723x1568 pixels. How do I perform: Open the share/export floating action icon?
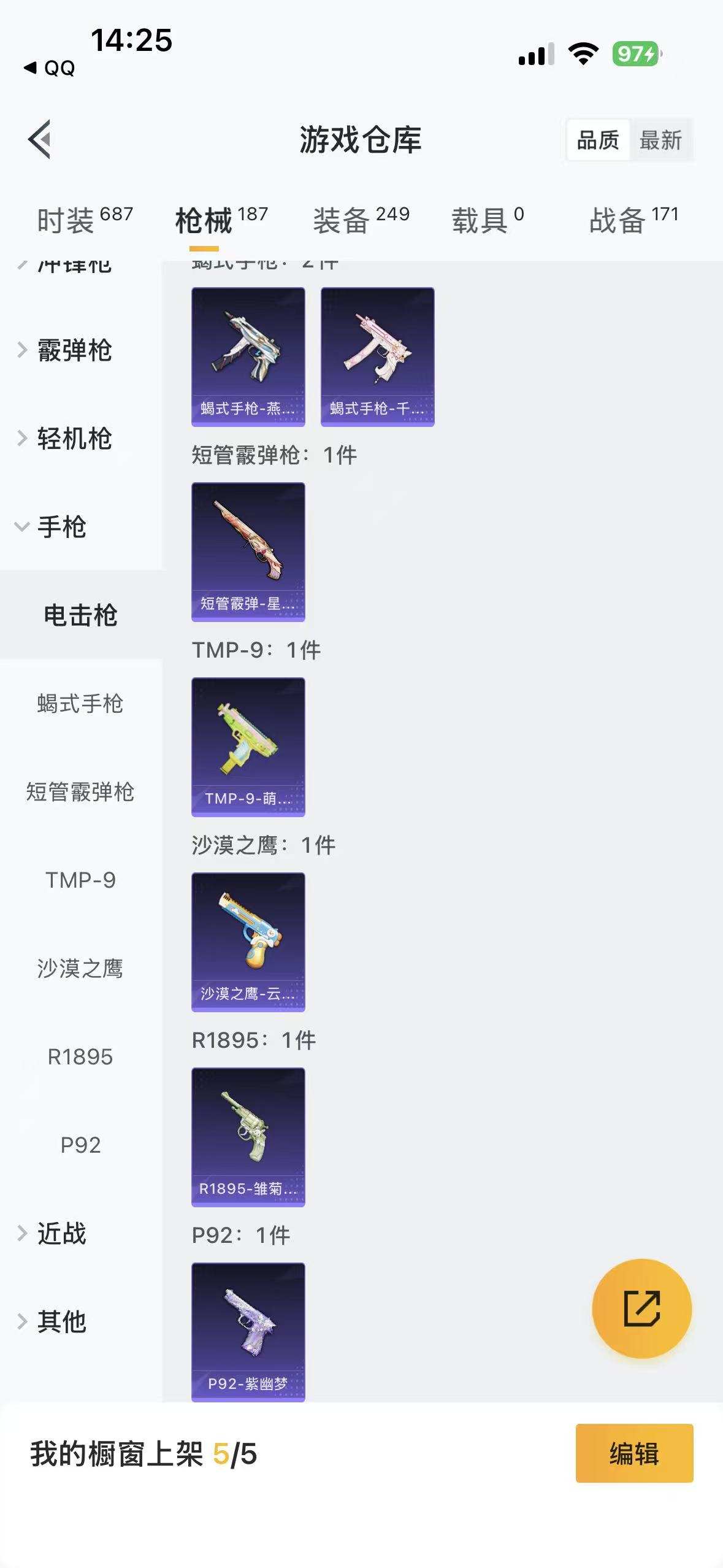click(641, 1307)
